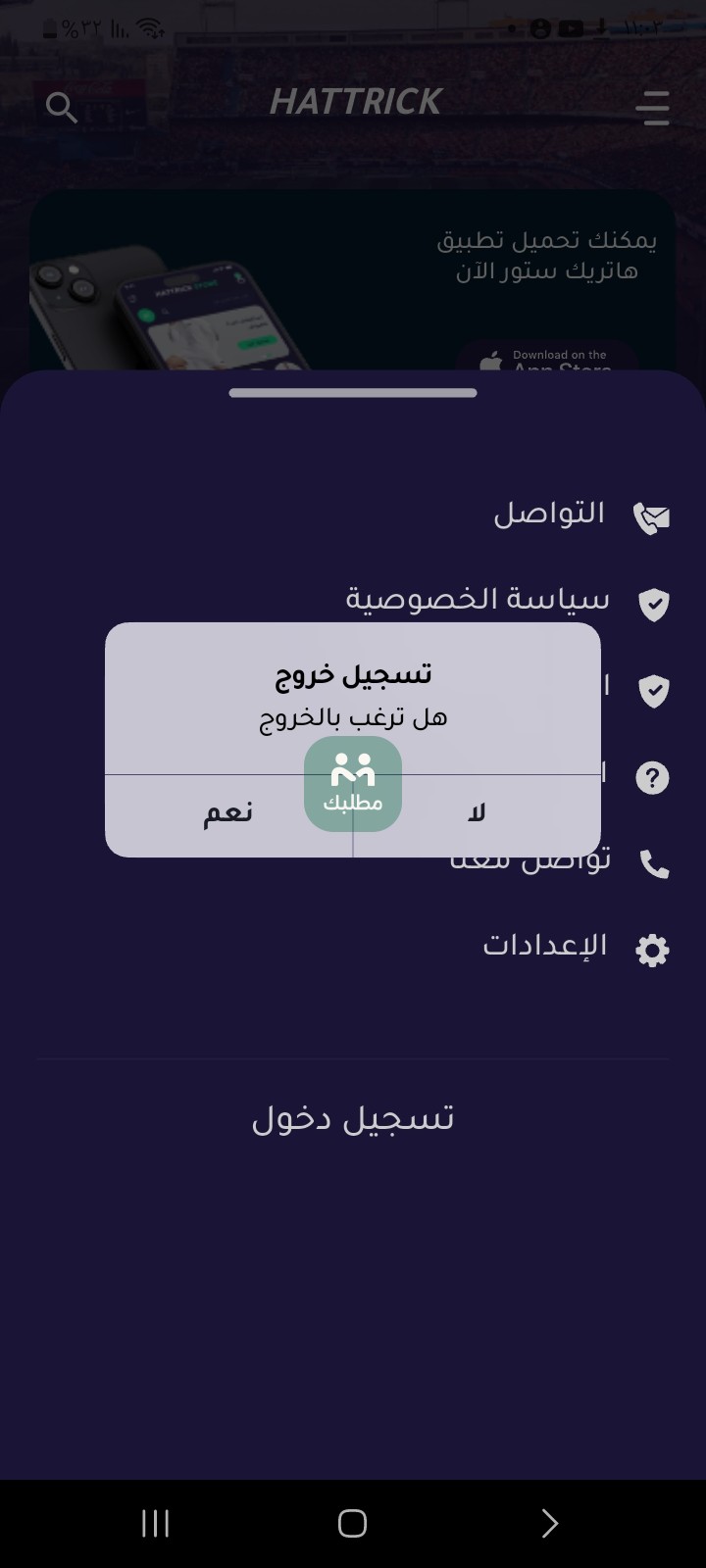Choose the التواصل menu item
The image size is (706, 1568).
tap(549, 513)
